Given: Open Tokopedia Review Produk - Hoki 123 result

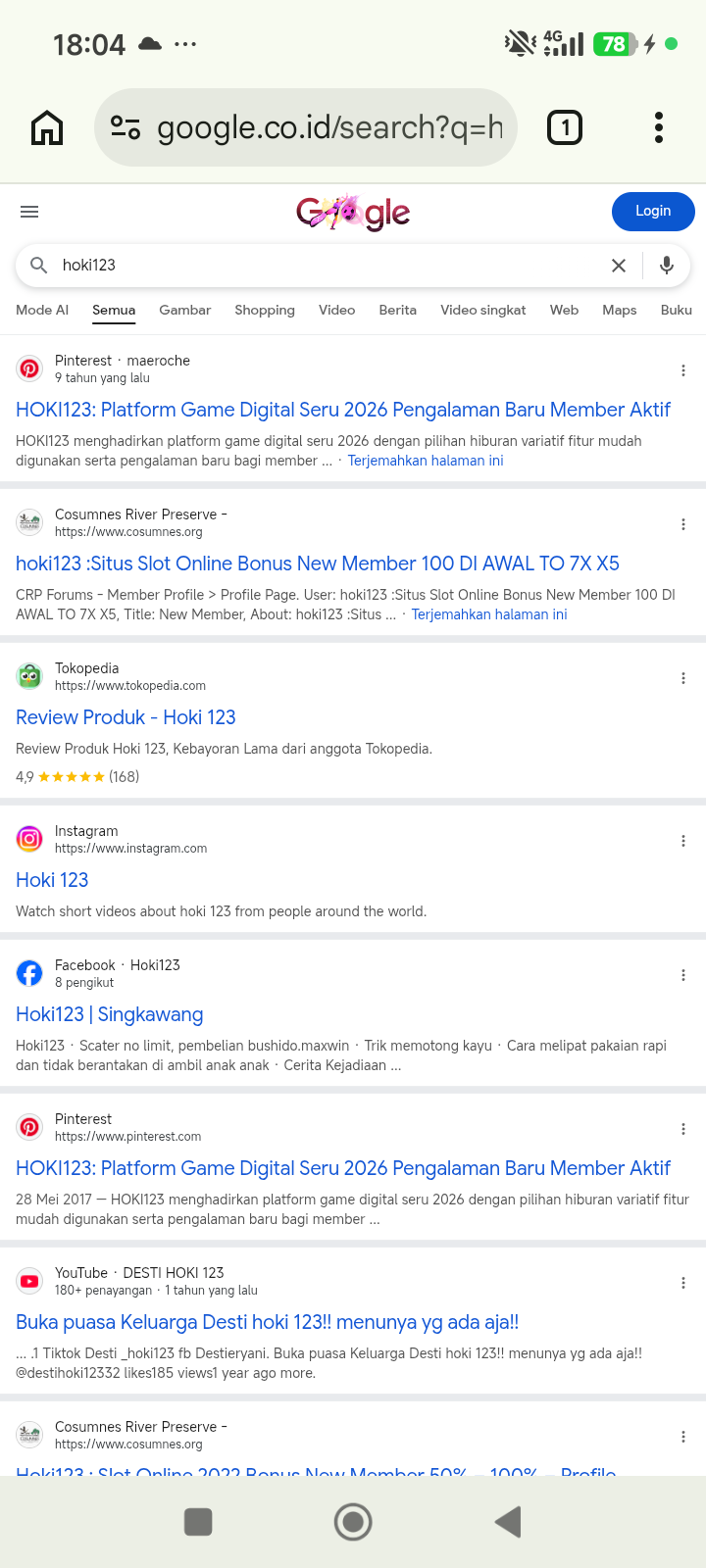Looking at the screenshot, I should [x=126, y=717].
